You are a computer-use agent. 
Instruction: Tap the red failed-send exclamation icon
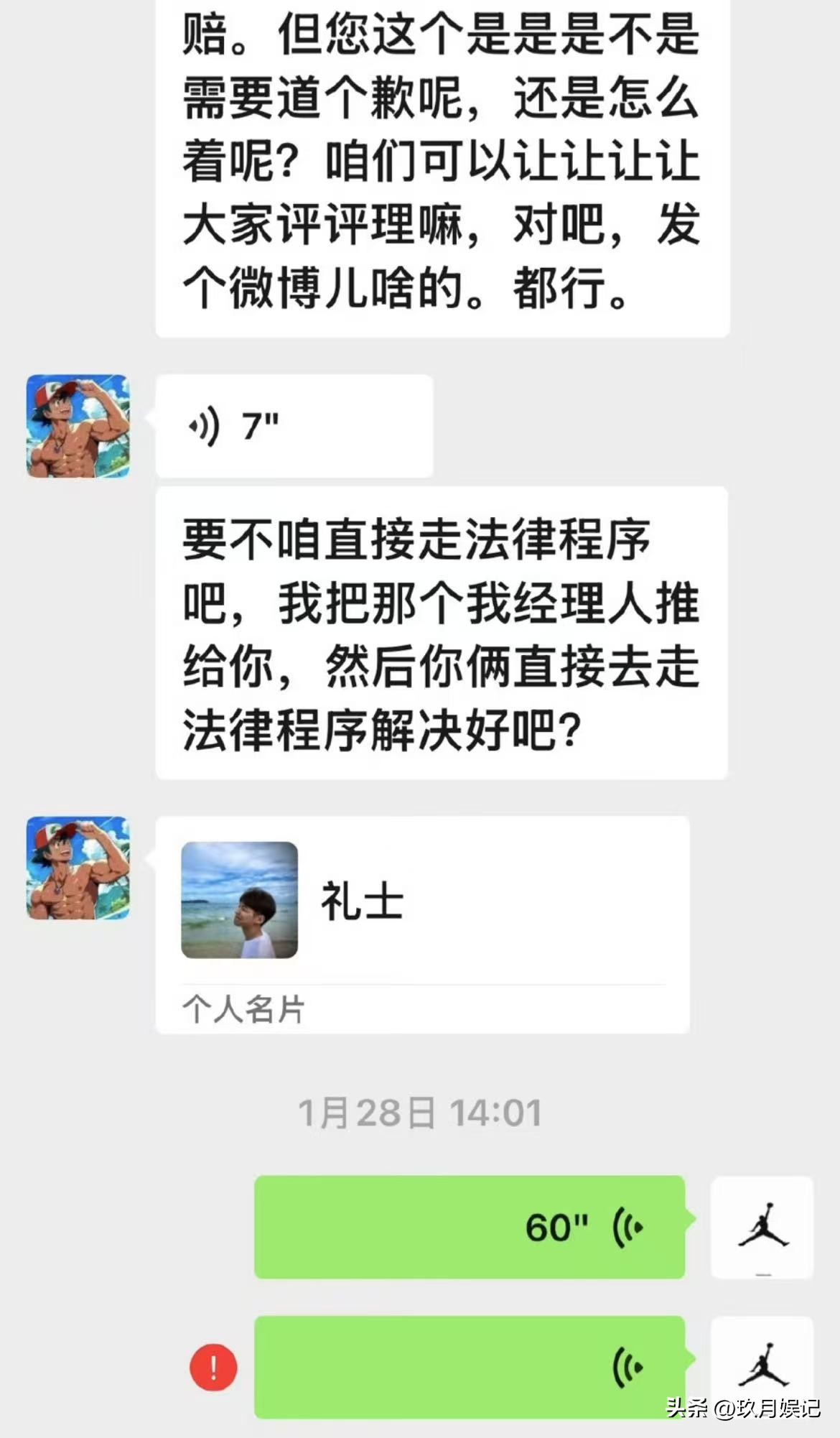213,1366
